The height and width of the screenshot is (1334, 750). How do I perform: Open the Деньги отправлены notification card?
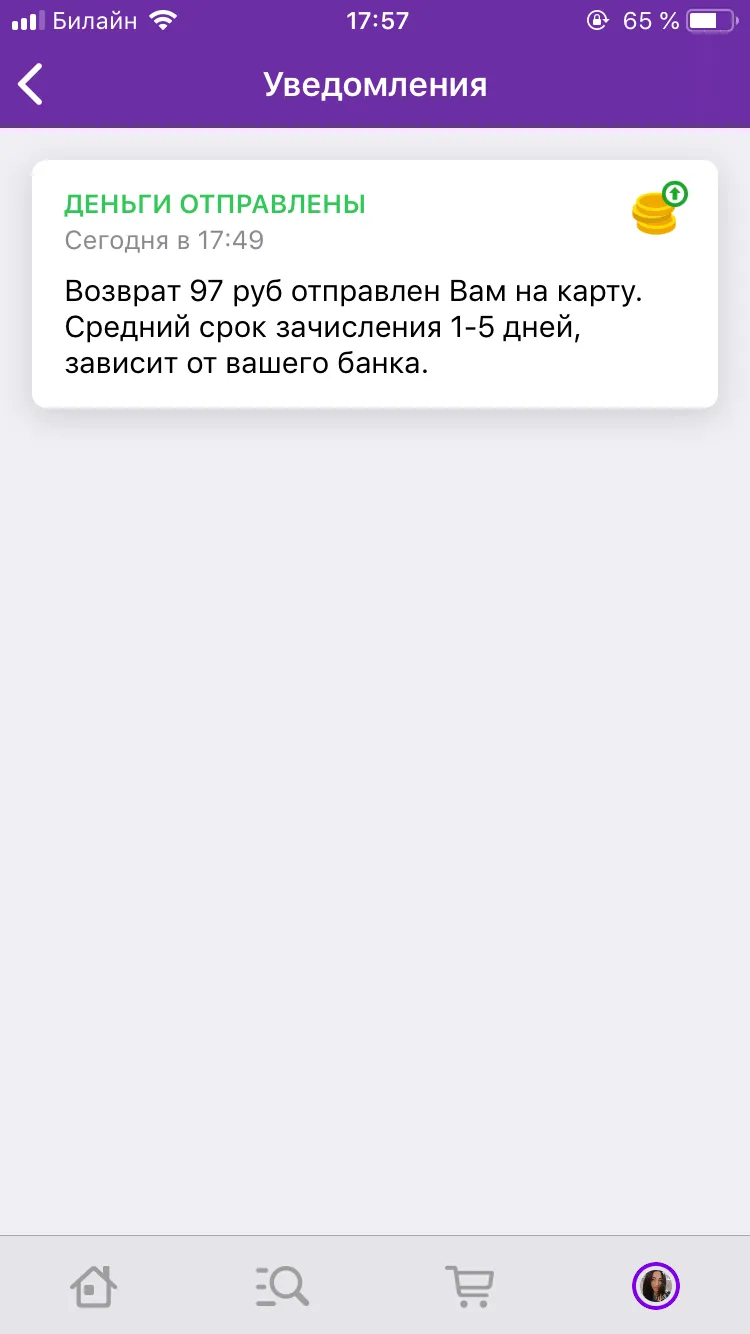click(375, 284)
